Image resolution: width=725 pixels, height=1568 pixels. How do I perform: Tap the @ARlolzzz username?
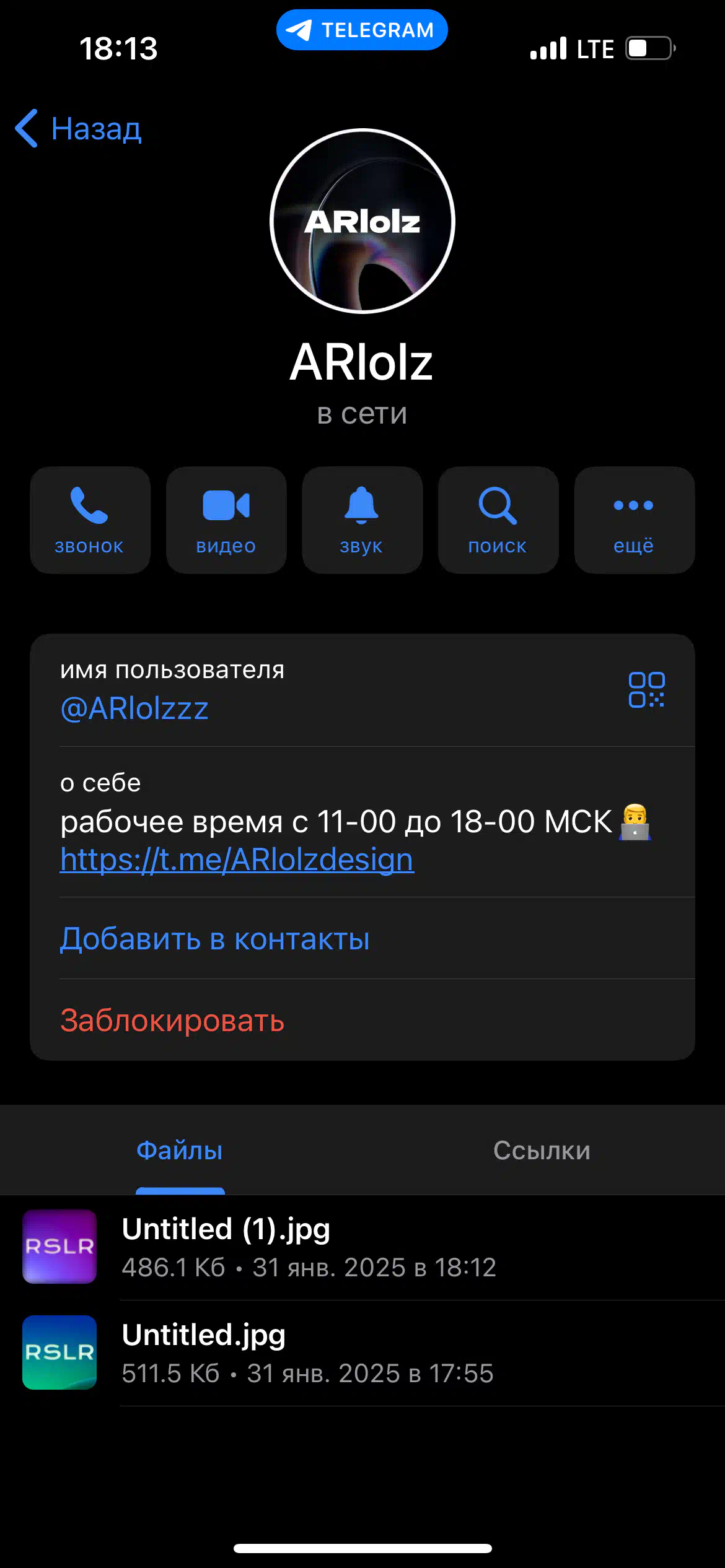coord(134,708)
